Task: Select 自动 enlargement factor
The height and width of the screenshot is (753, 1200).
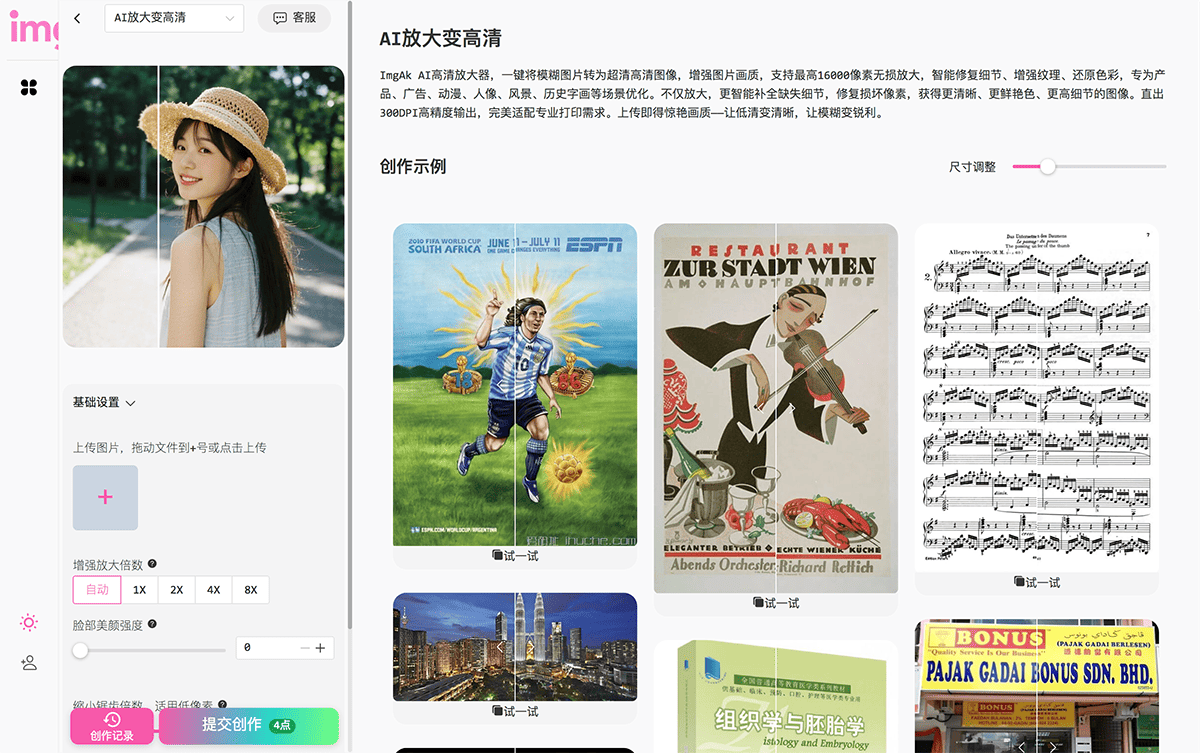Action: point(97,590)
